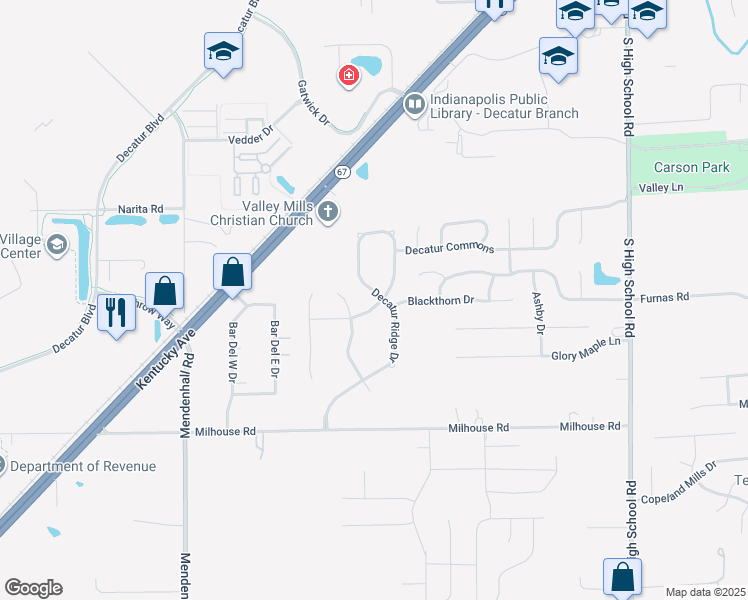
Task: Open the restaurant fork-and-knife marker
Action: (117, 314)
